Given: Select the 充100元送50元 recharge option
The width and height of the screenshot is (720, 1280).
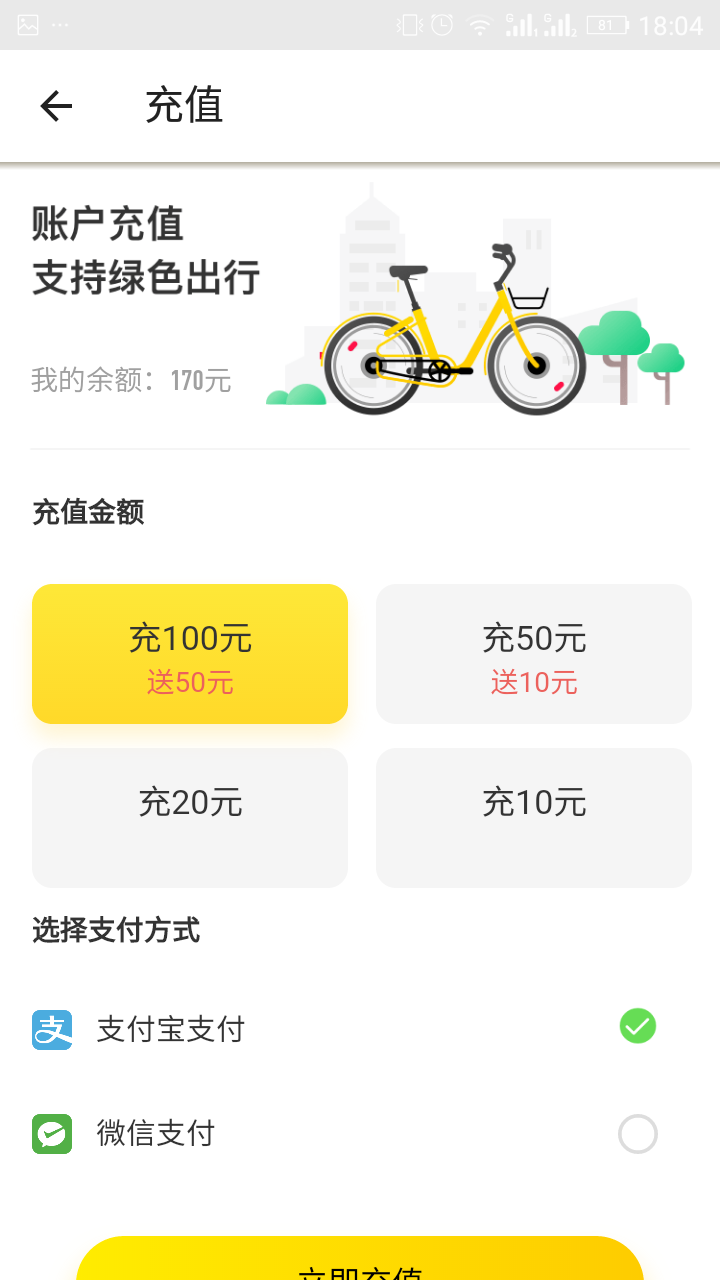Looking at the screenshot, I should click(190, 653).
